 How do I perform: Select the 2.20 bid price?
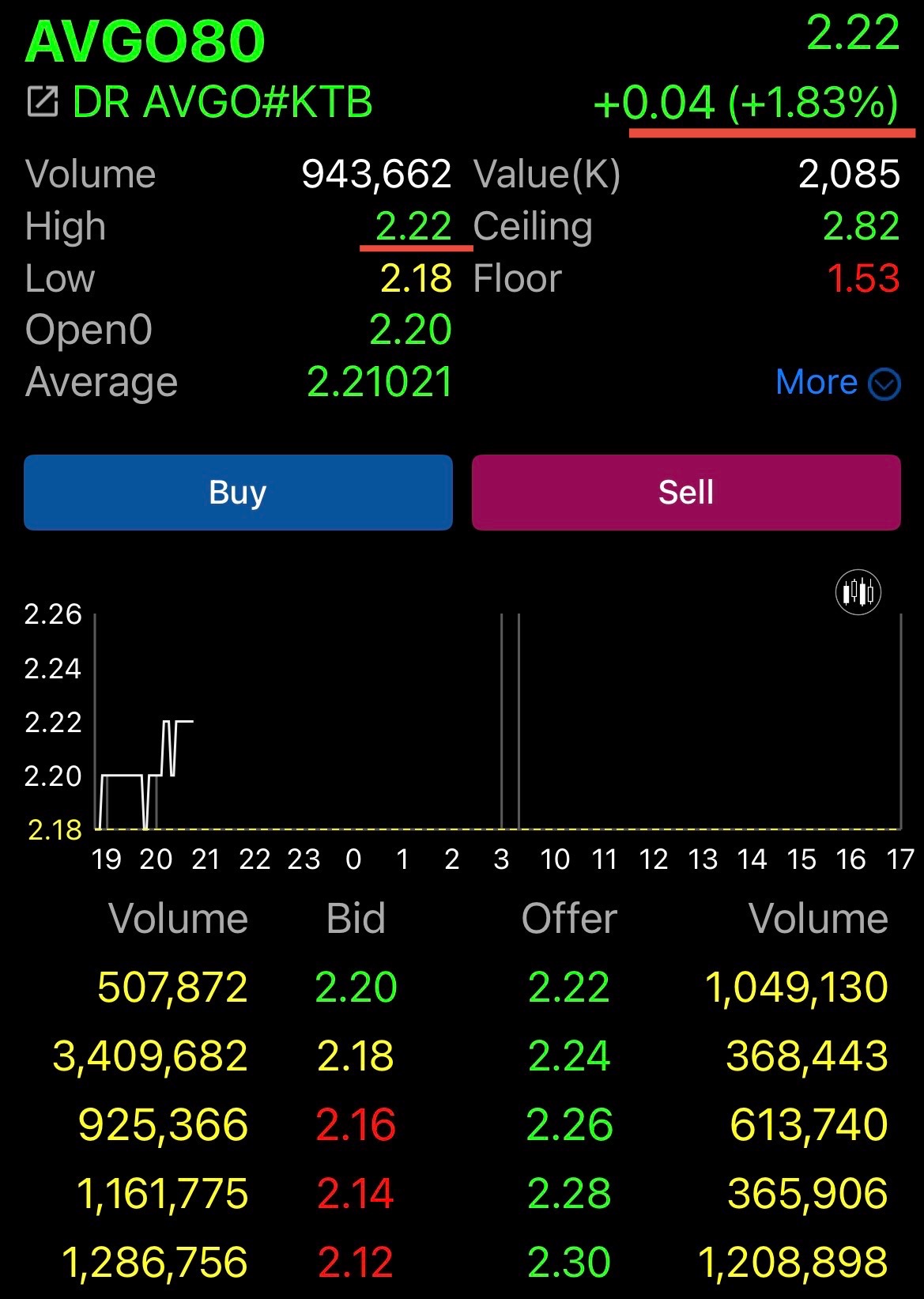[356, 987]
